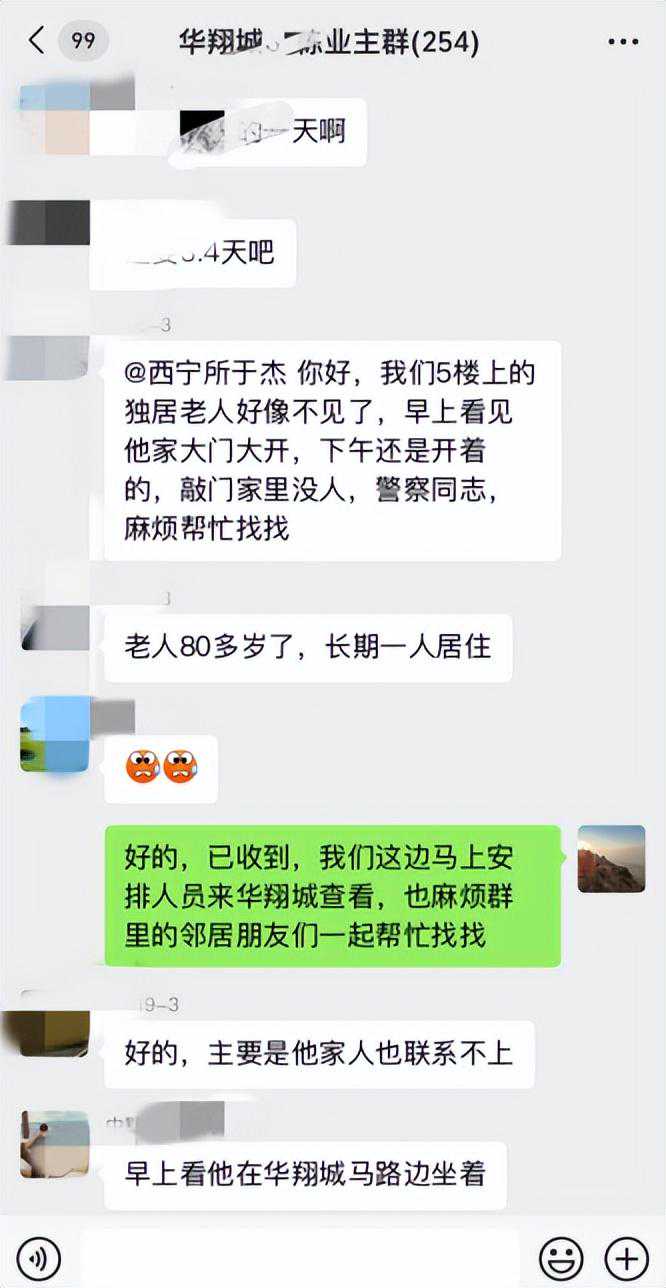Image resolution: width=666 pixels, height=1288 pixels.
Task: Open the sunset avatar beside the green message
Action: [x=611, y=859]
